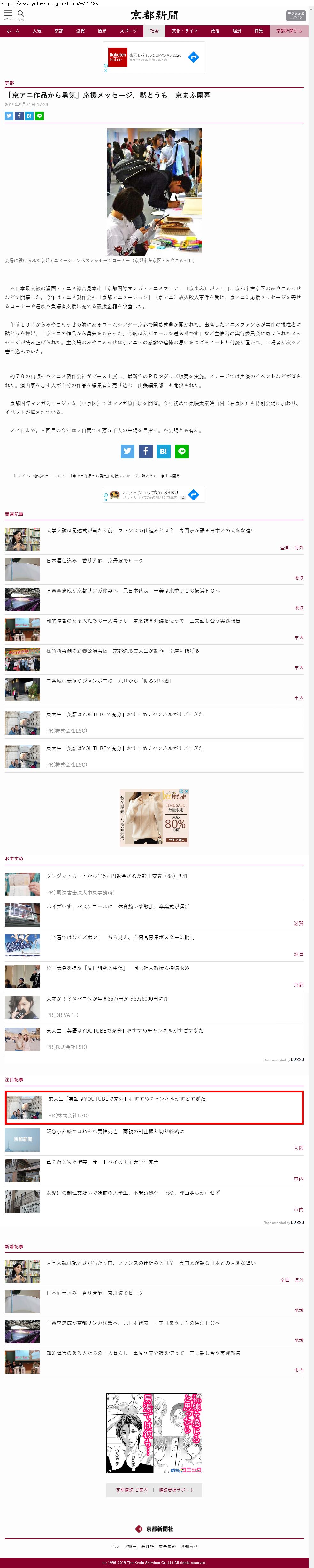Switch to the ホーム tab

coord(13,30)
